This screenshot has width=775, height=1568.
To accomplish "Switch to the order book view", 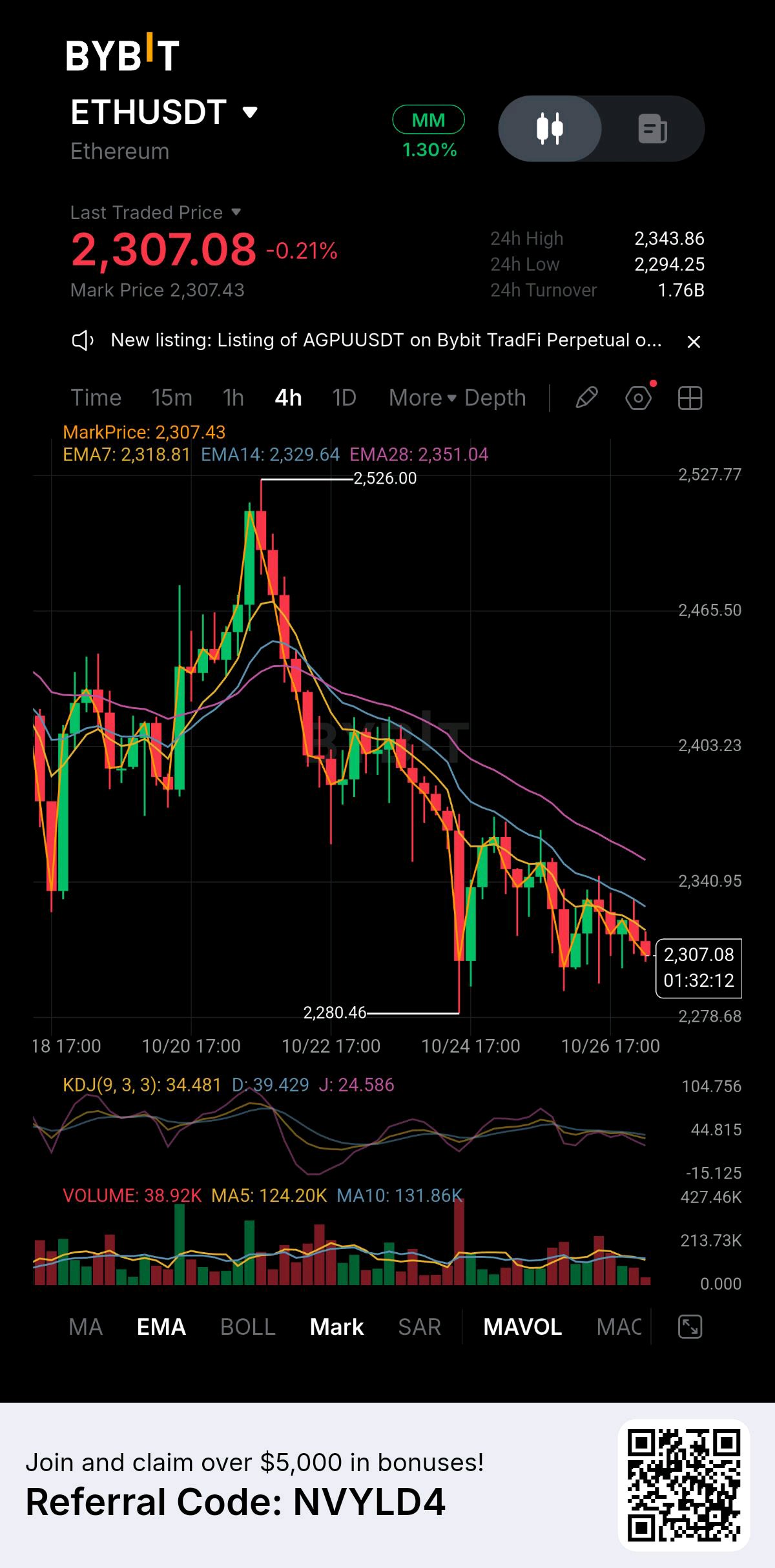I will pos(652,129).
